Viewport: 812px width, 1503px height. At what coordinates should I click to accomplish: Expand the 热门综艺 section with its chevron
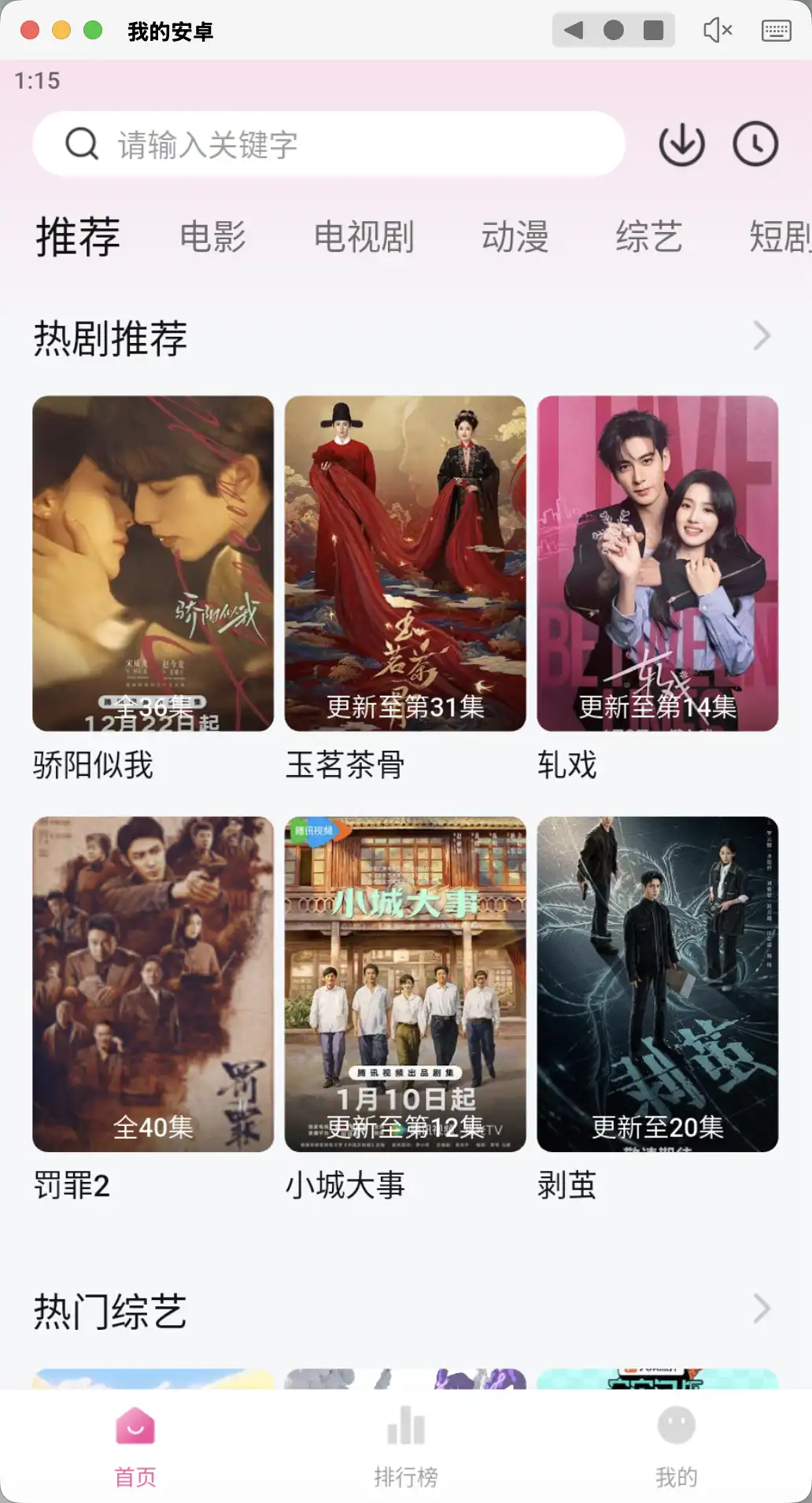pos(760,1308)
